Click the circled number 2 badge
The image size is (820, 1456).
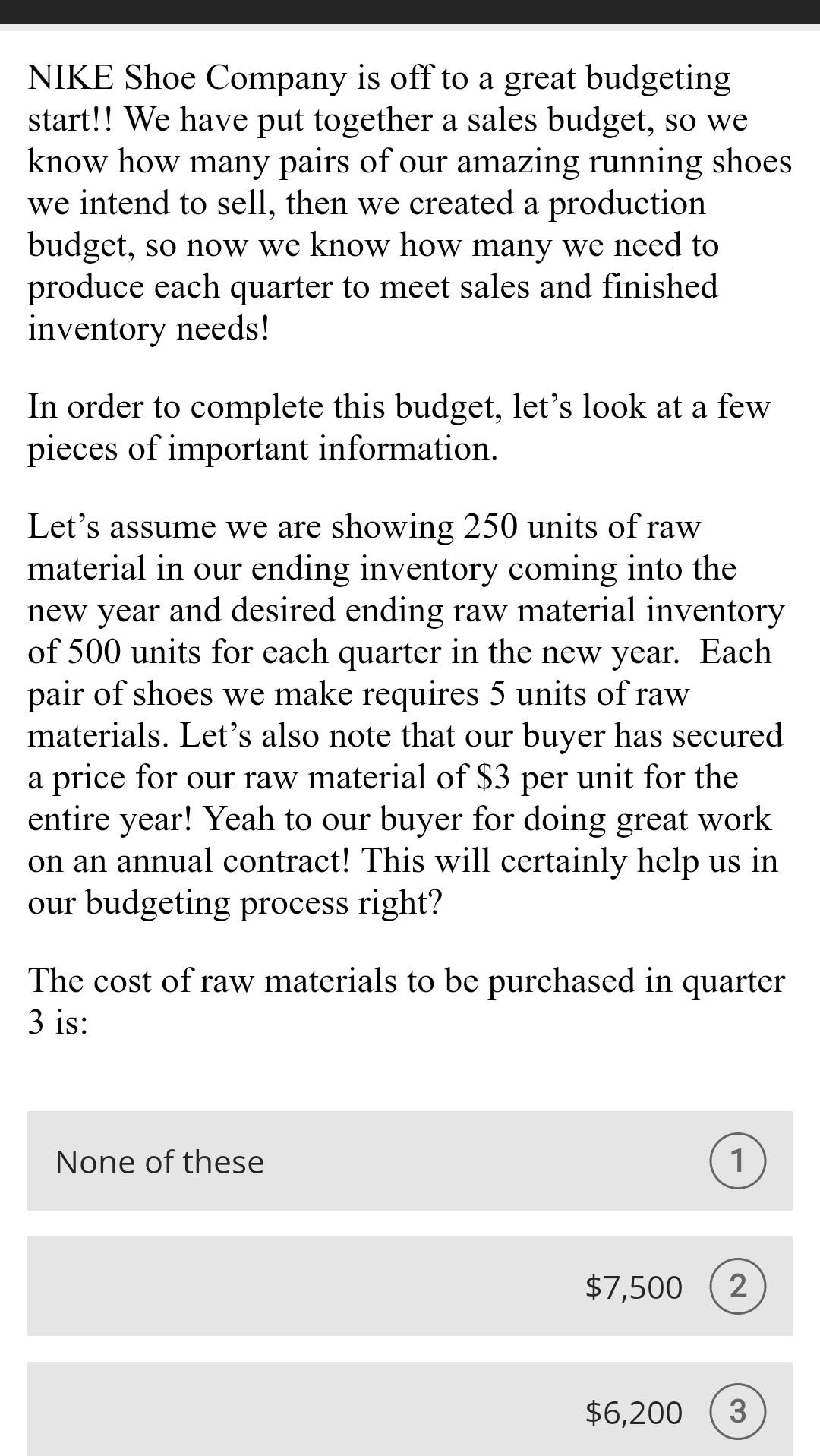(737, 1287)
